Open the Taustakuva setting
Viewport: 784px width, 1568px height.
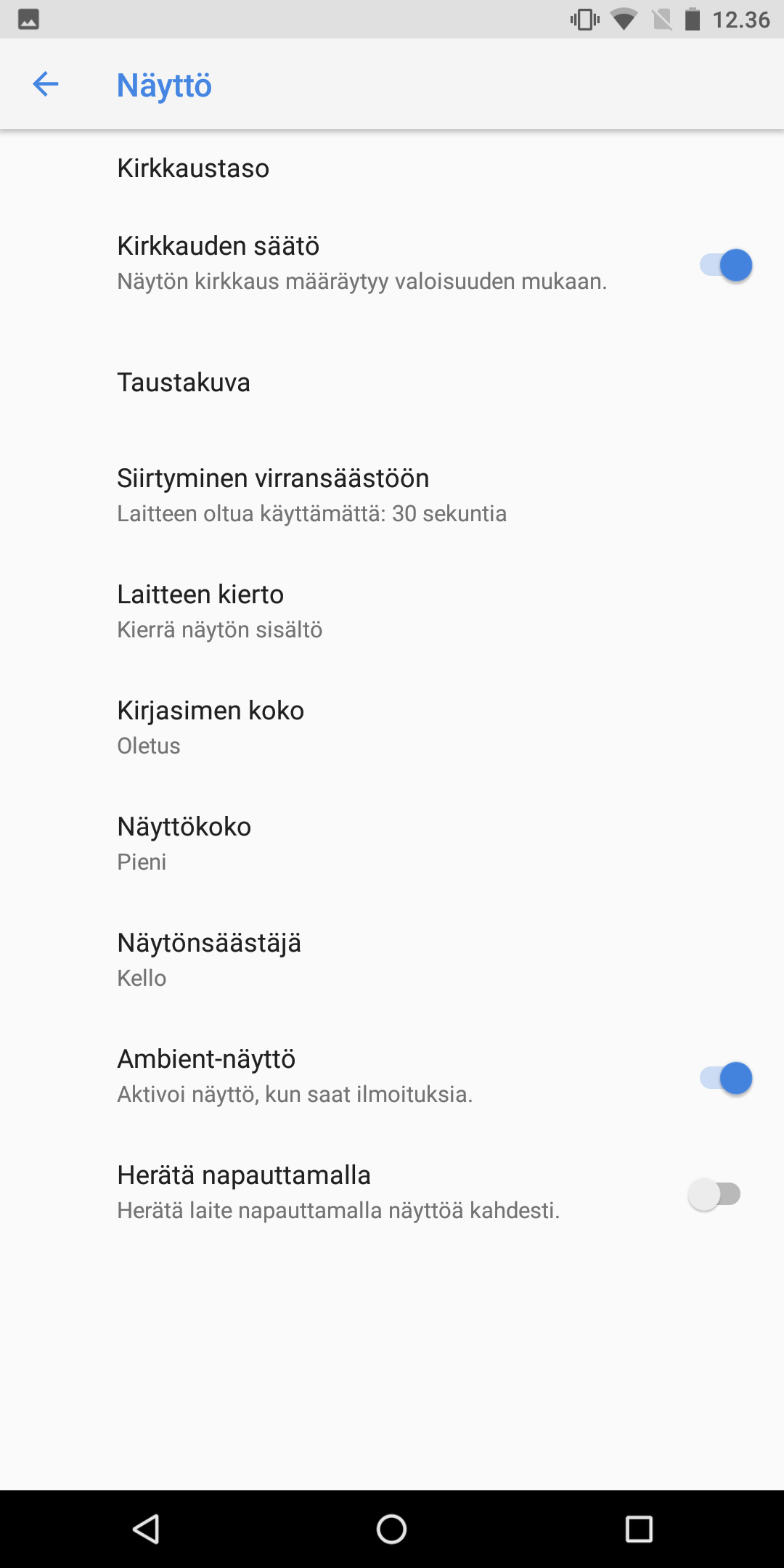pos(392,383)
